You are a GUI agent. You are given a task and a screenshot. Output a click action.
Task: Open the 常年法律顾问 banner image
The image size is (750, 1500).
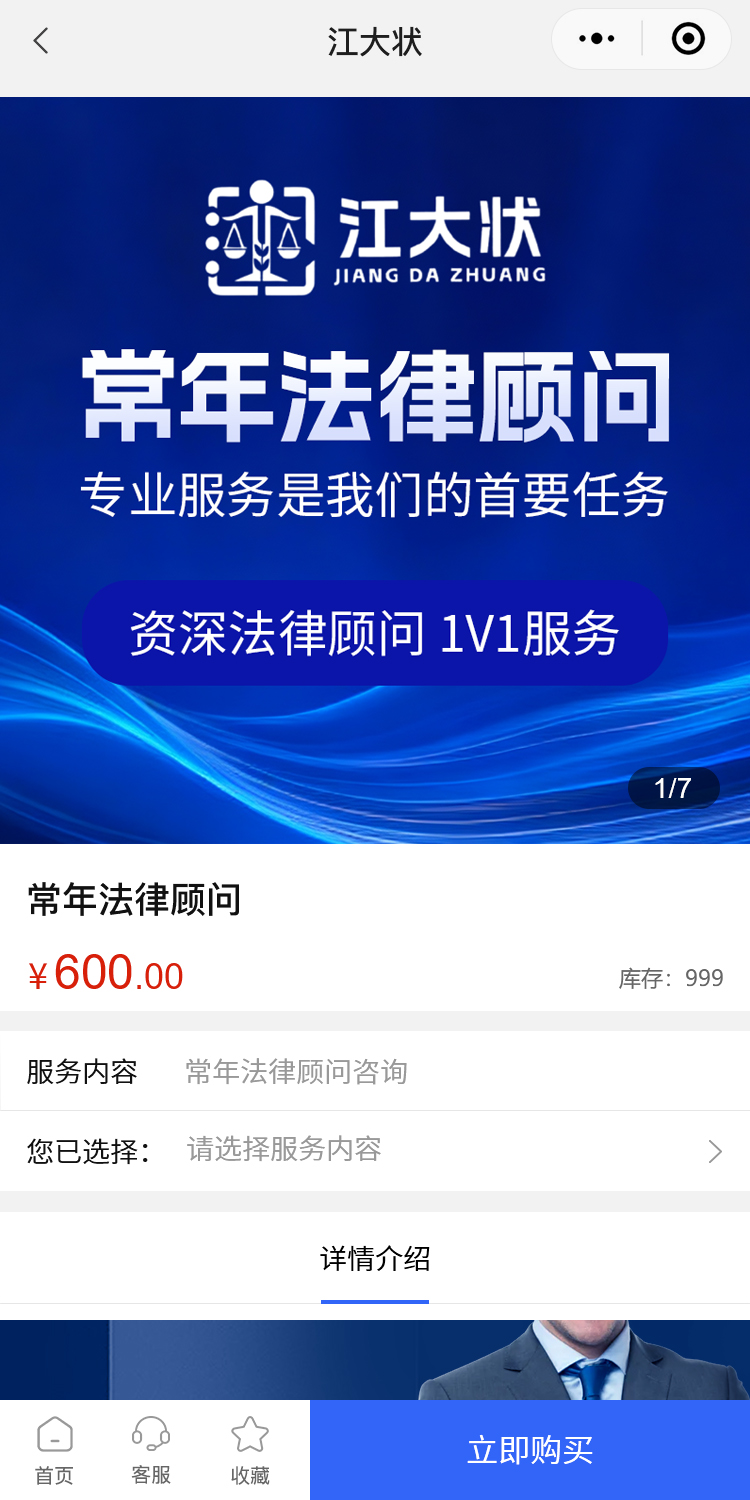click(375, 470)
